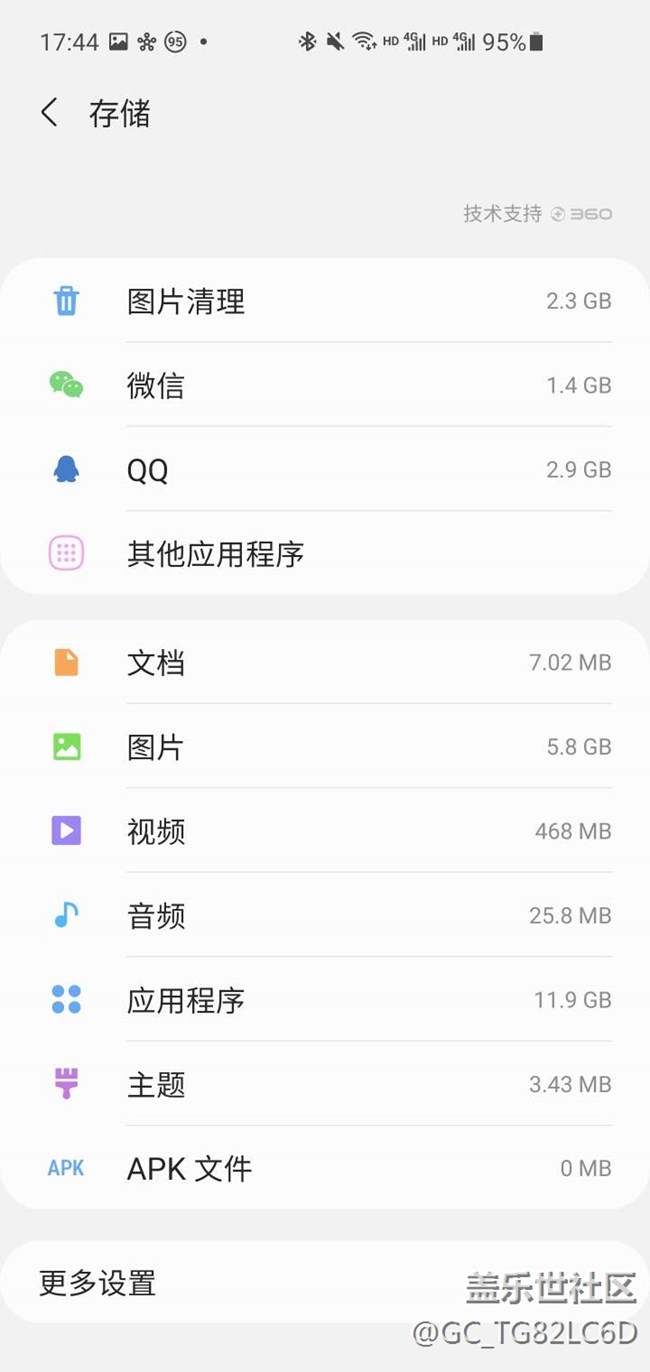
Task: Tap the 应用程序 row using 11.9 GB
Action: (325, 1000)
